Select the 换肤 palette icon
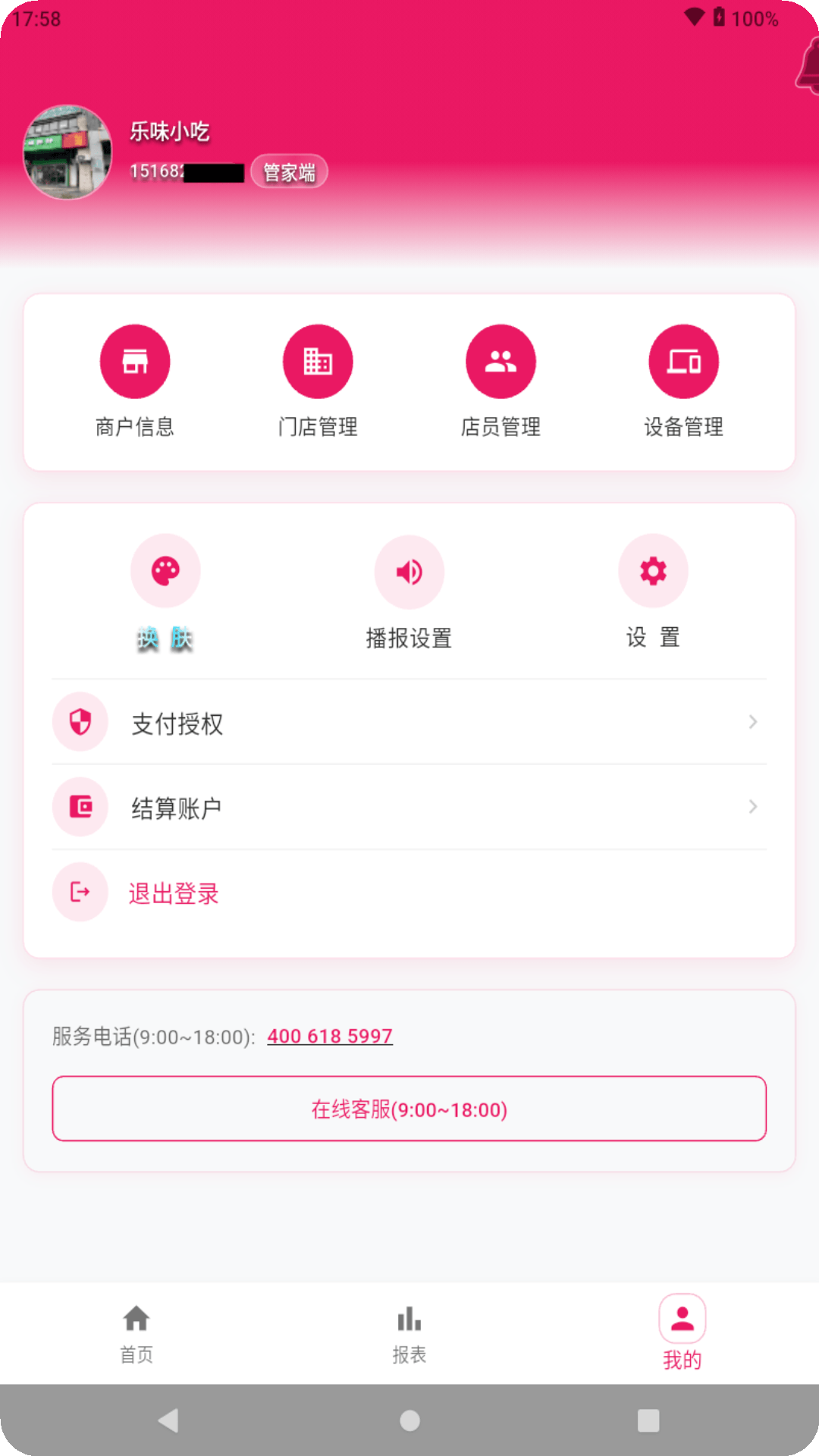The width and height of the screenshot is (819, 1456). point(165,570)
